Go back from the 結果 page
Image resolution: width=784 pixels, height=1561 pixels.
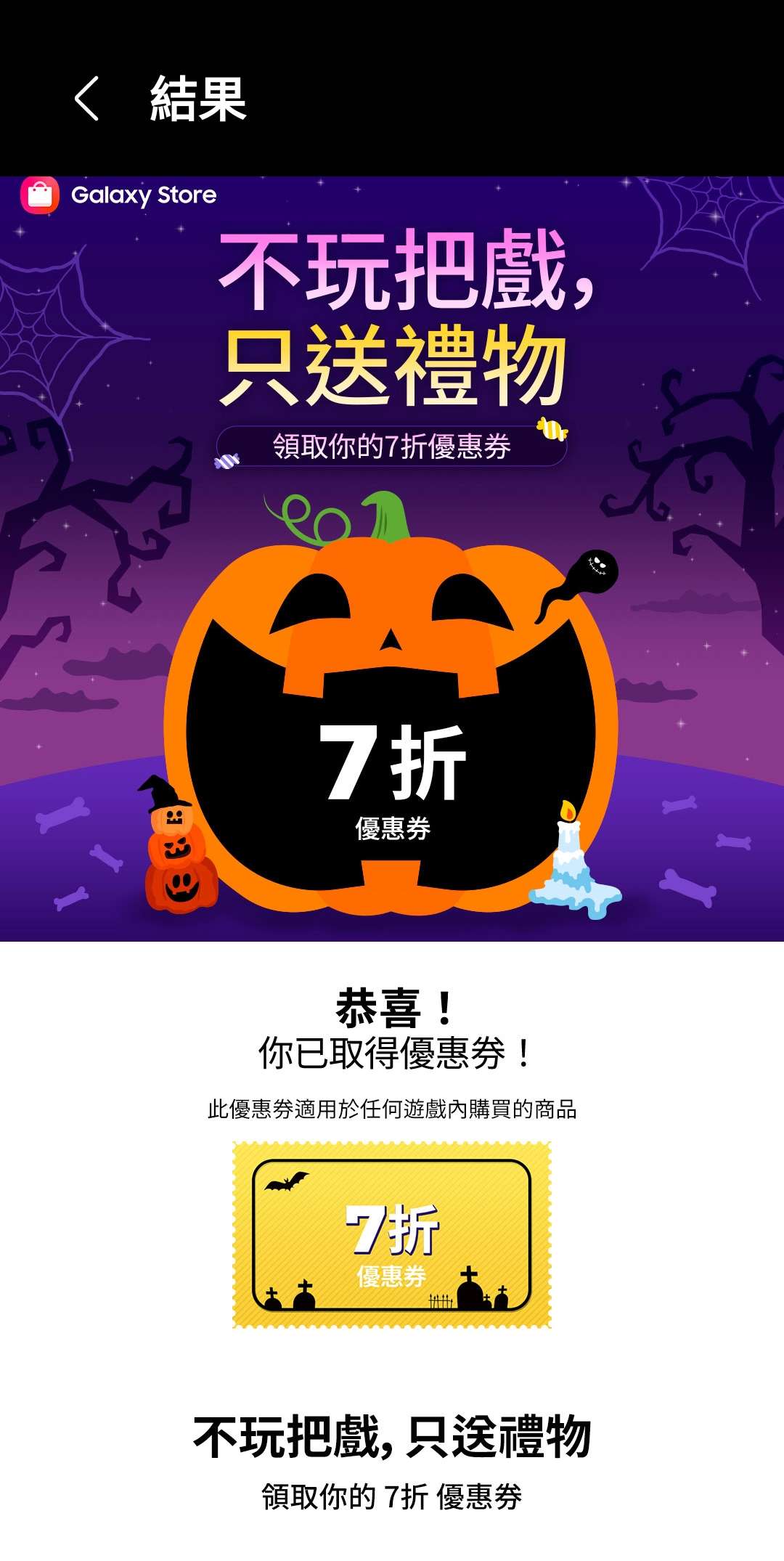pos(86,99)
